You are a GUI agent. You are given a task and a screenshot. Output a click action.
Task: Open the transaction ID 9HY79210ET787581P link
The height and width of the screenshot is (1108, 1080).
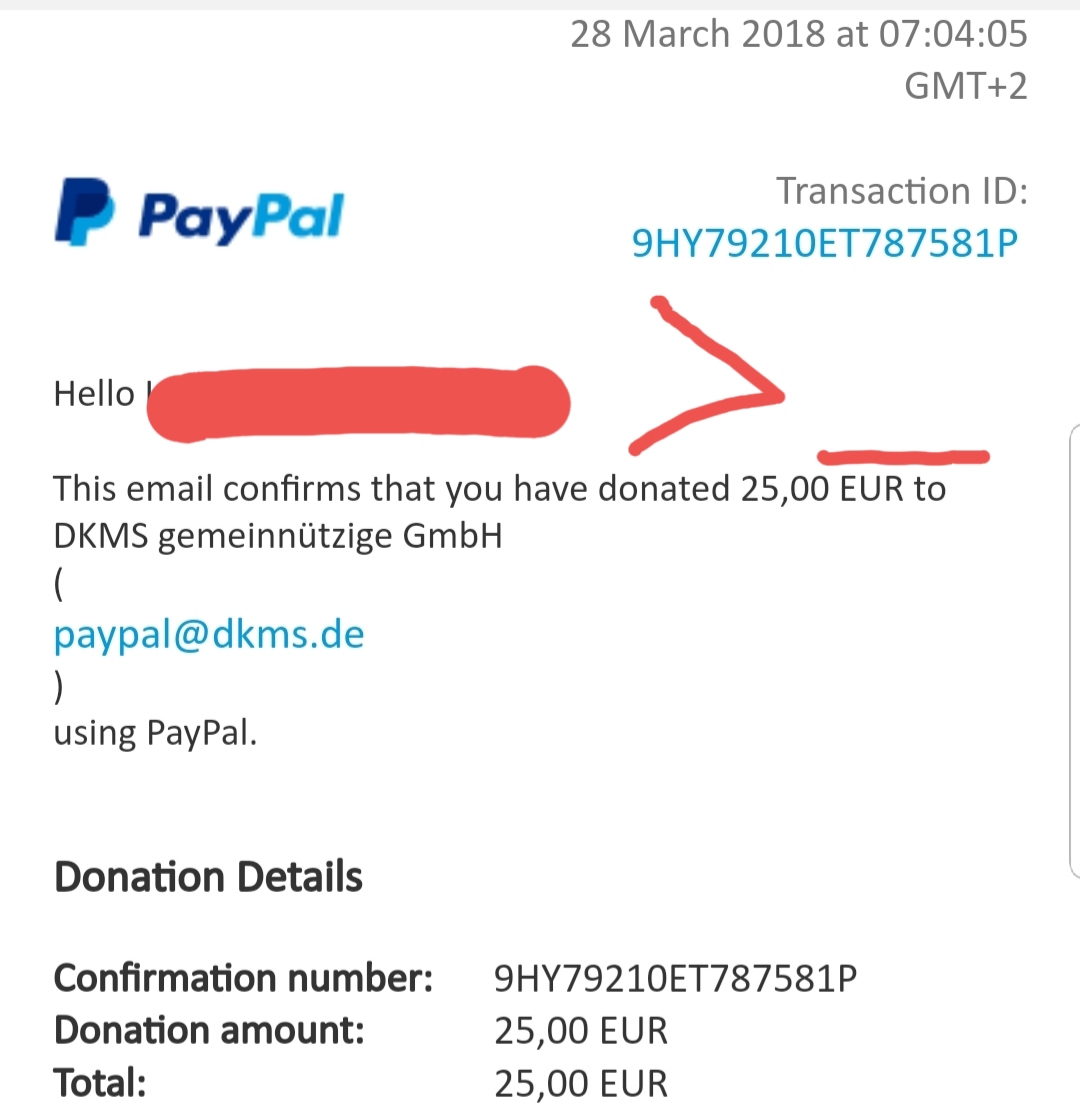coord(824,244)
